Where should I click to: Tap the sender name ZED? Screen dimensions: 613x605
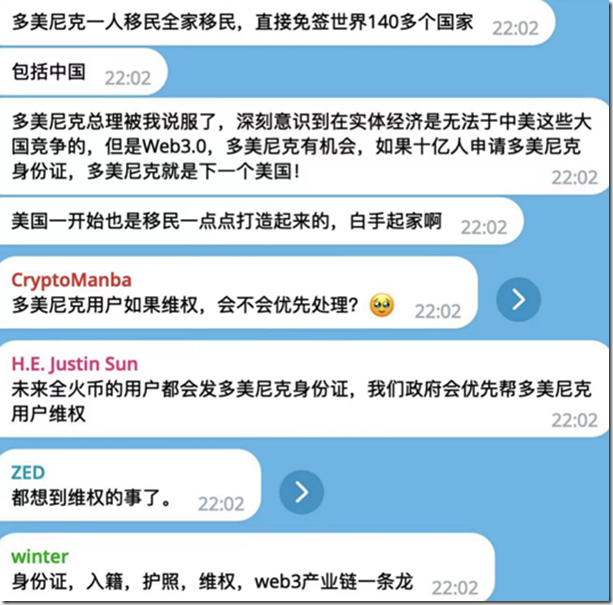[28, 471]
